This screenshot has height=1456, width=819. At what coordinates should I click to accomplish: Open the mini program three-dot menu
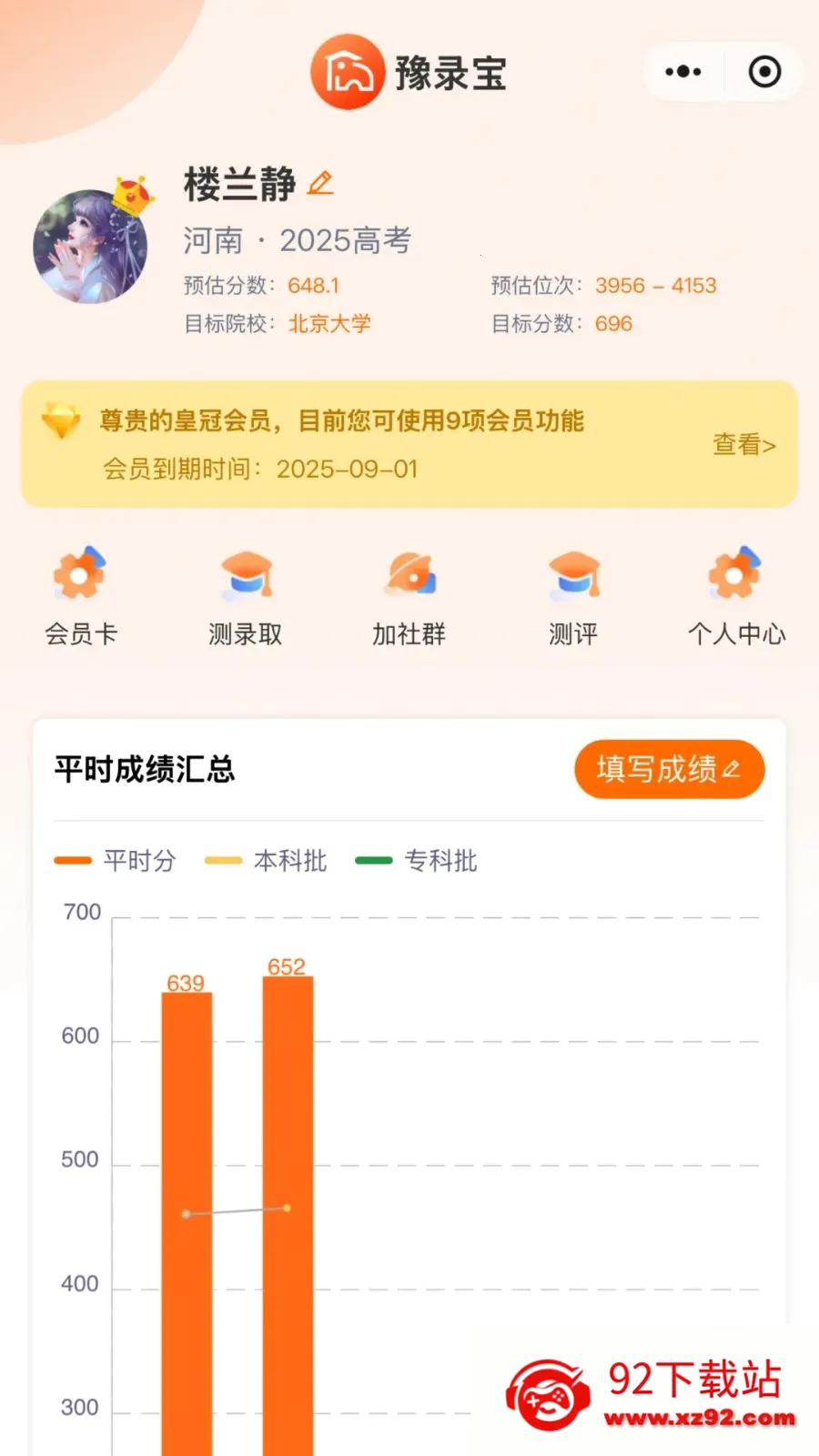683,72
